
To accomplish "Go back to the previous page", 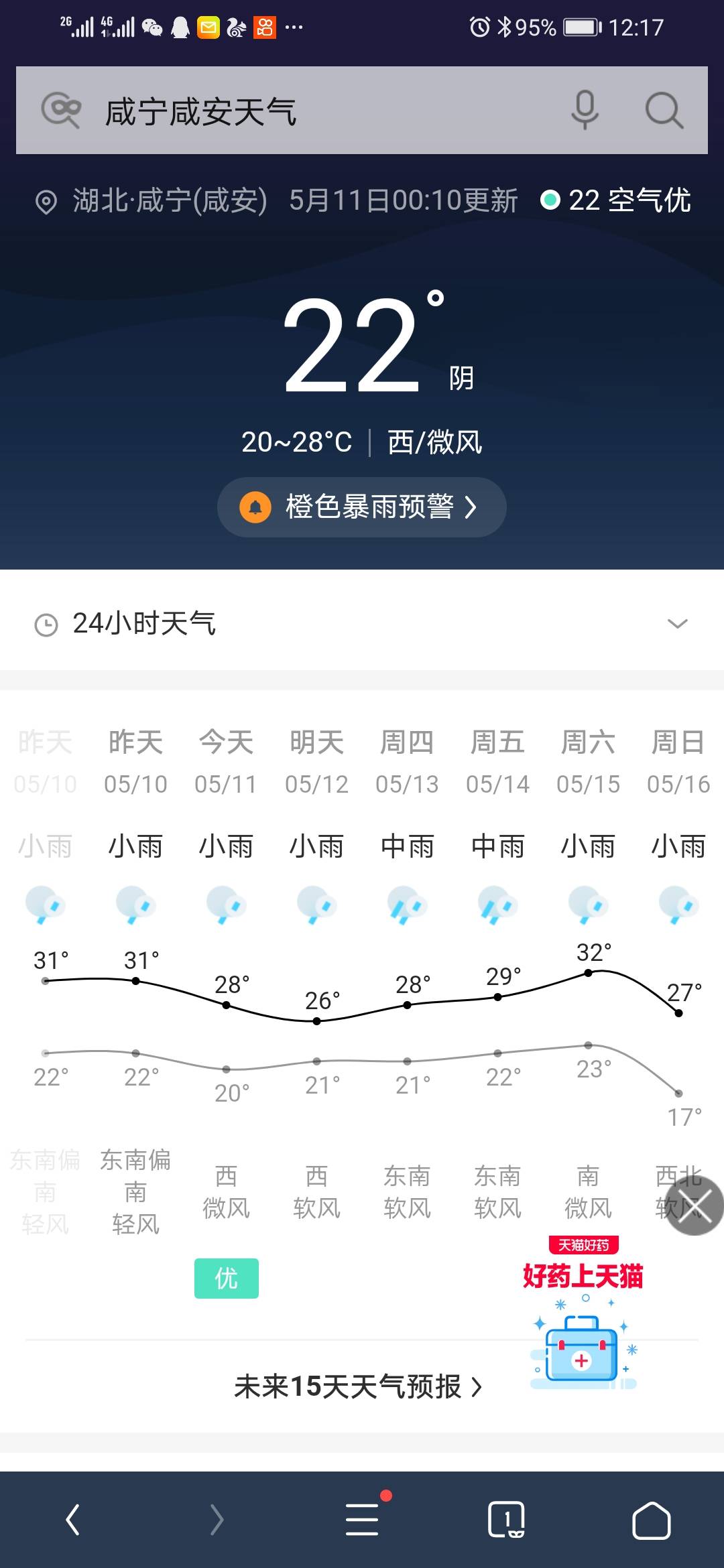I will (x=73, y=1520).
